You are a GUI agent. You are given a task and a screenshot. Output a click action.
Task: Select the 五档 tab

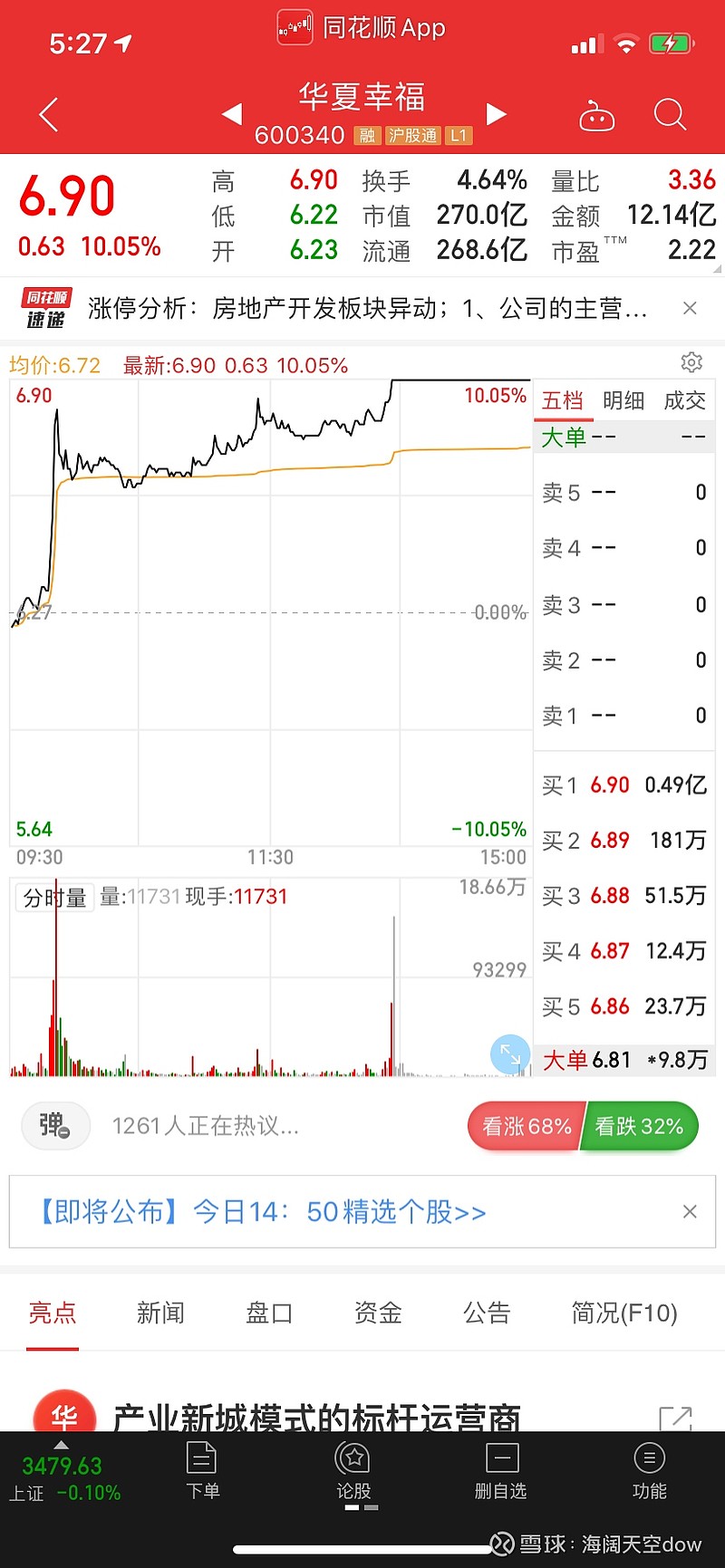click(x=563, y=401)
